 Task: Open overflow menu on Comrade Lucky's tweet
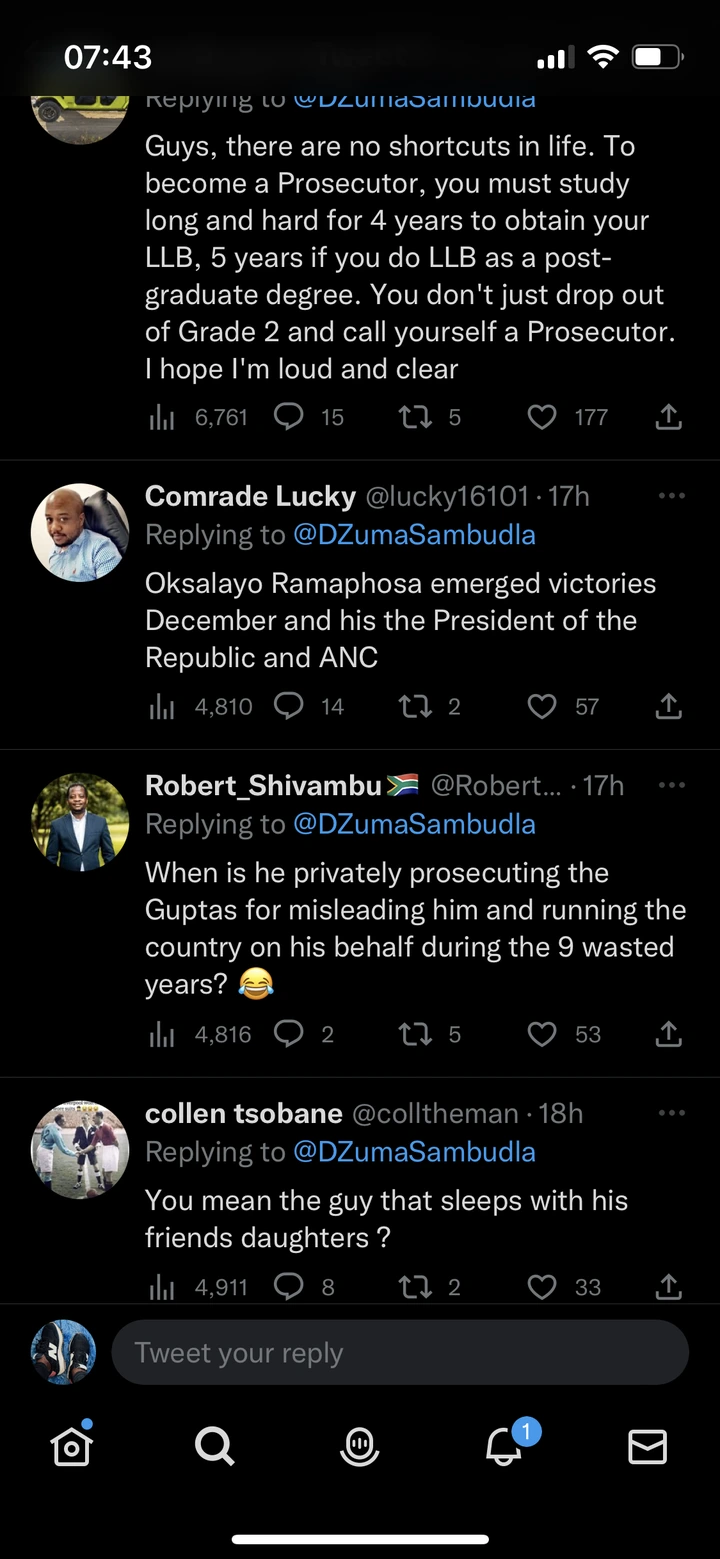pyautogui.click(x=672, y=496)
